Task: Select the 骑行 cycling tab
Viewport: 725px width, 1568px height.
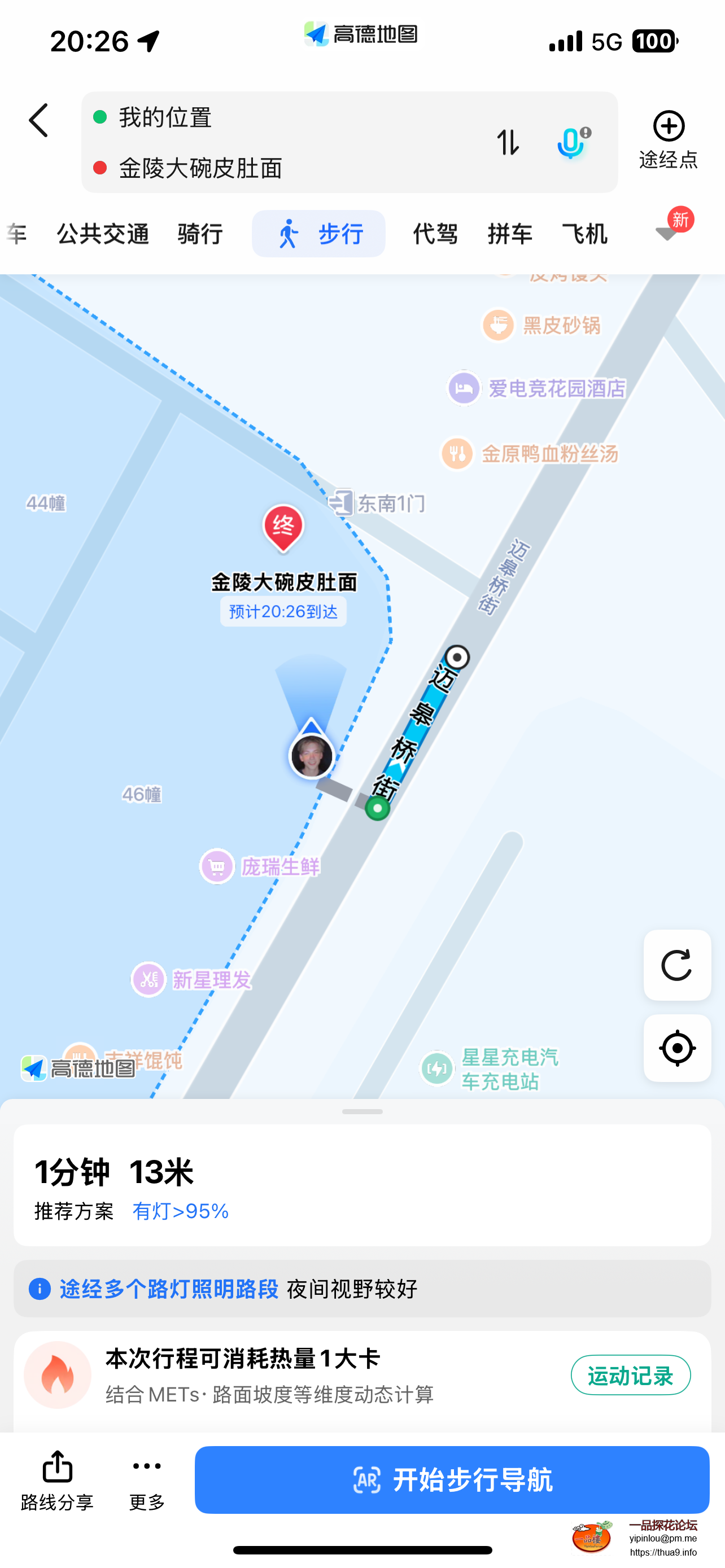Action: click(x=200, y=234)
